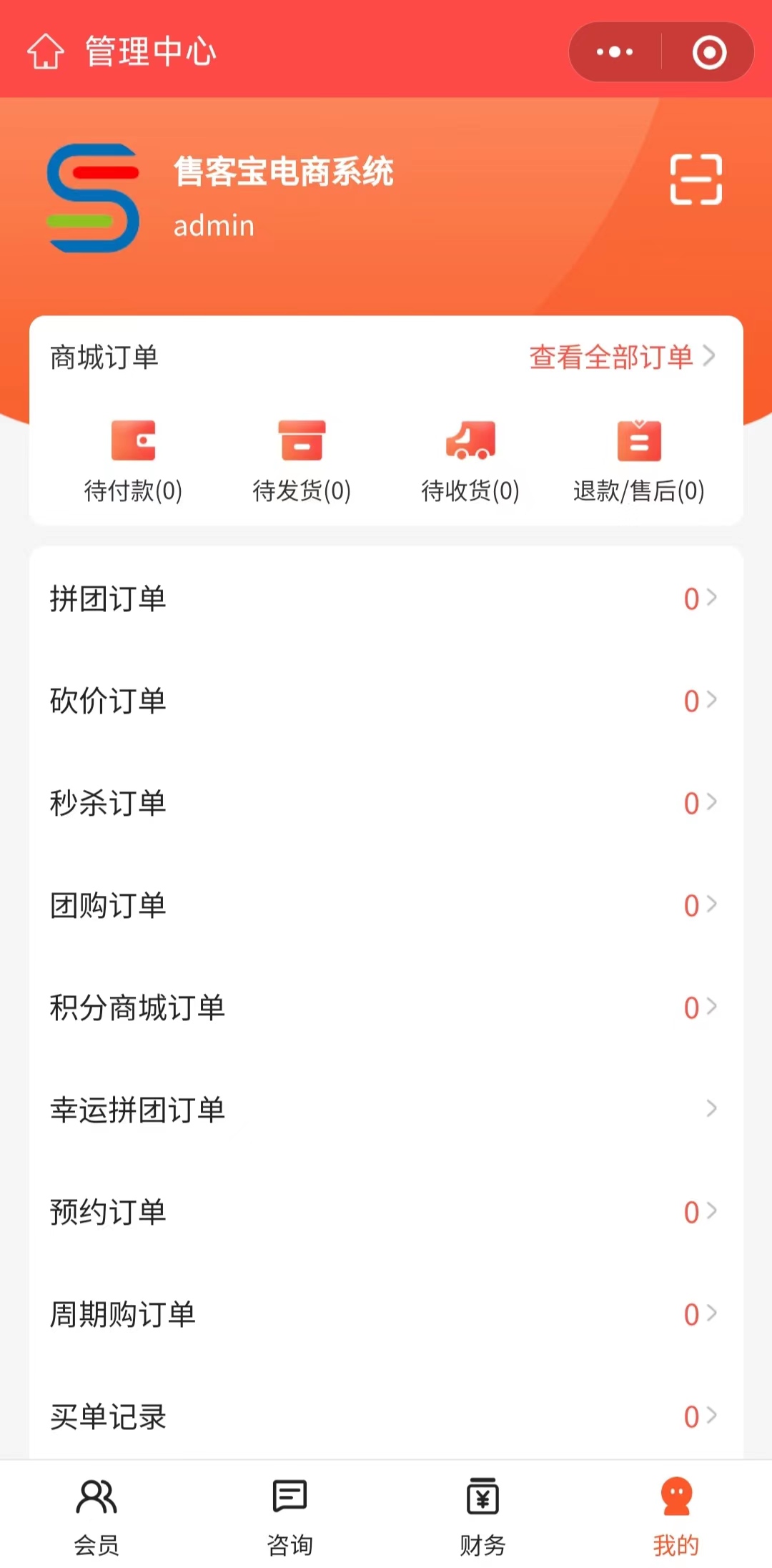Open the 拼团订单 row
Viewport: 772px width, 1568px height.
pos(386,598)
